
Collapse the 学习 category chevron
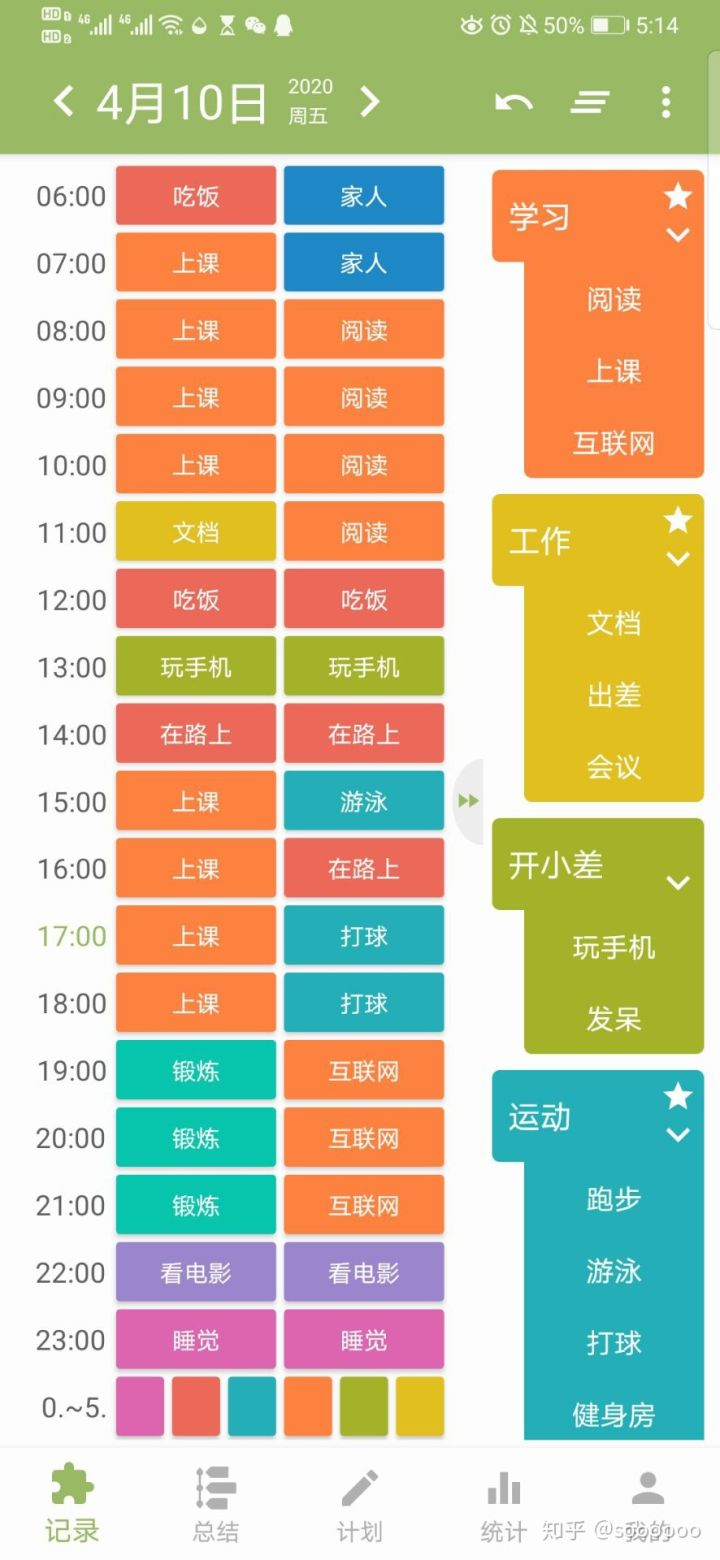click(678, 235)
